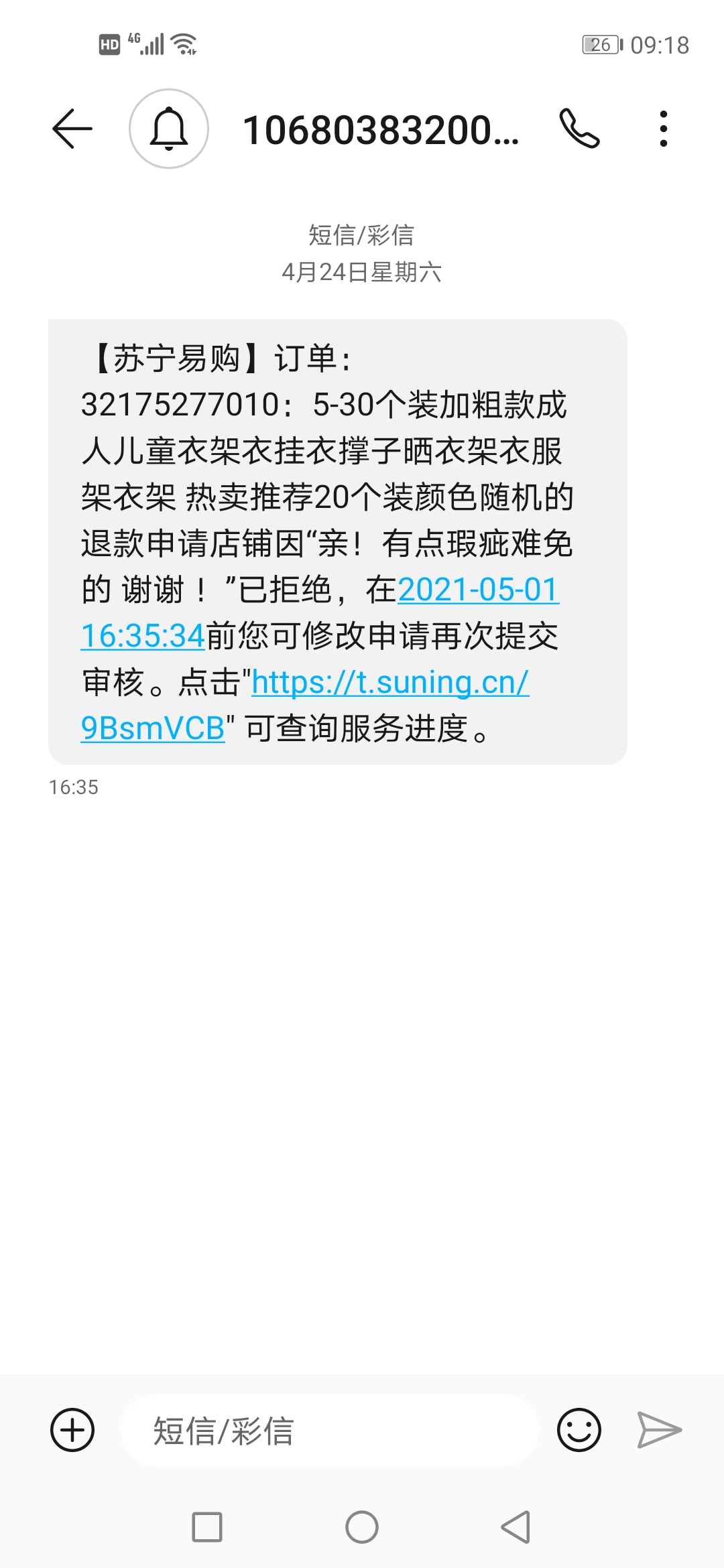
Task: Tap the bell contact avatar
Action: pos(169,129)
